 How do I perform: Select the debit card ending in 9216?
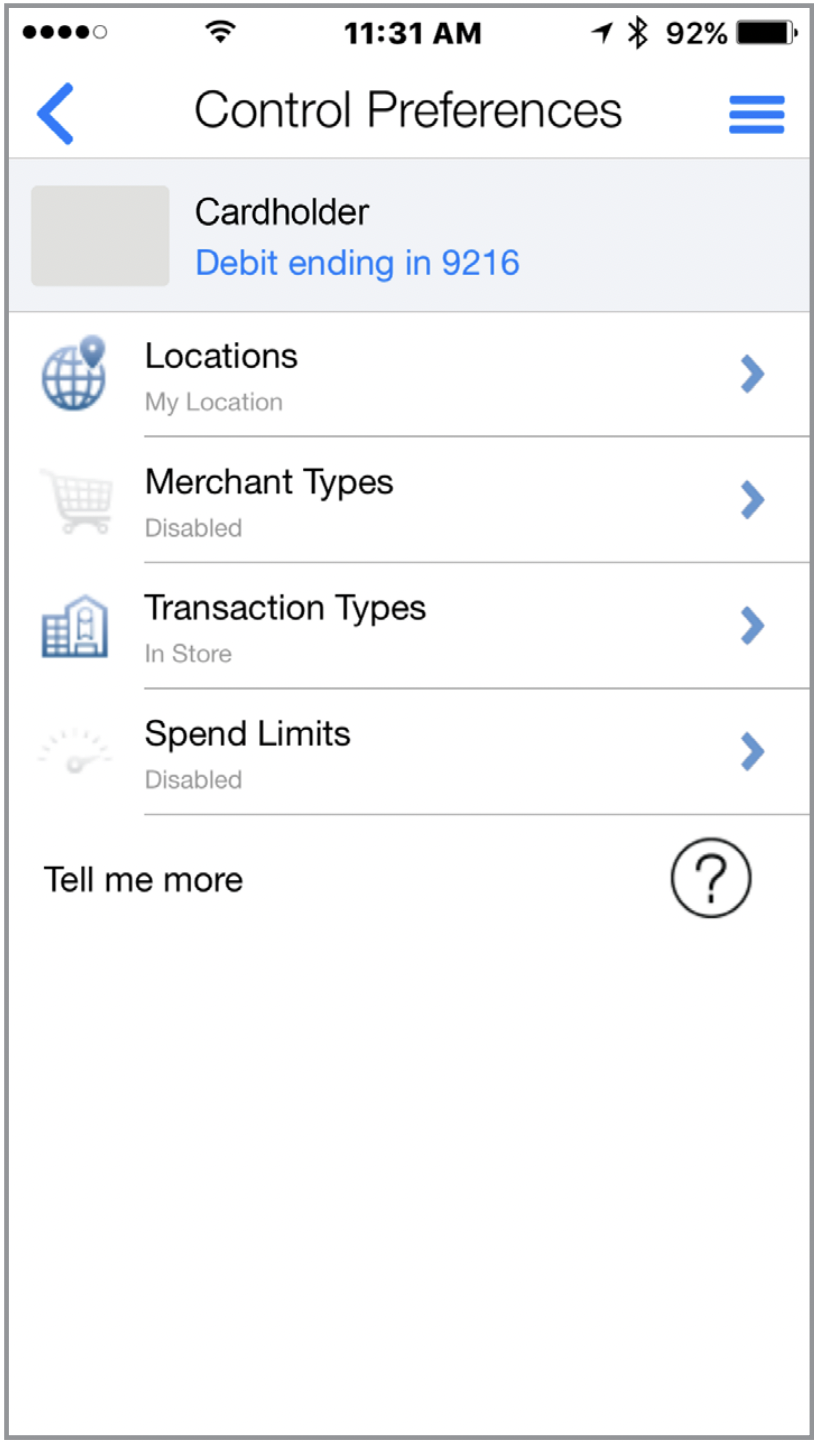coord(357,263)
